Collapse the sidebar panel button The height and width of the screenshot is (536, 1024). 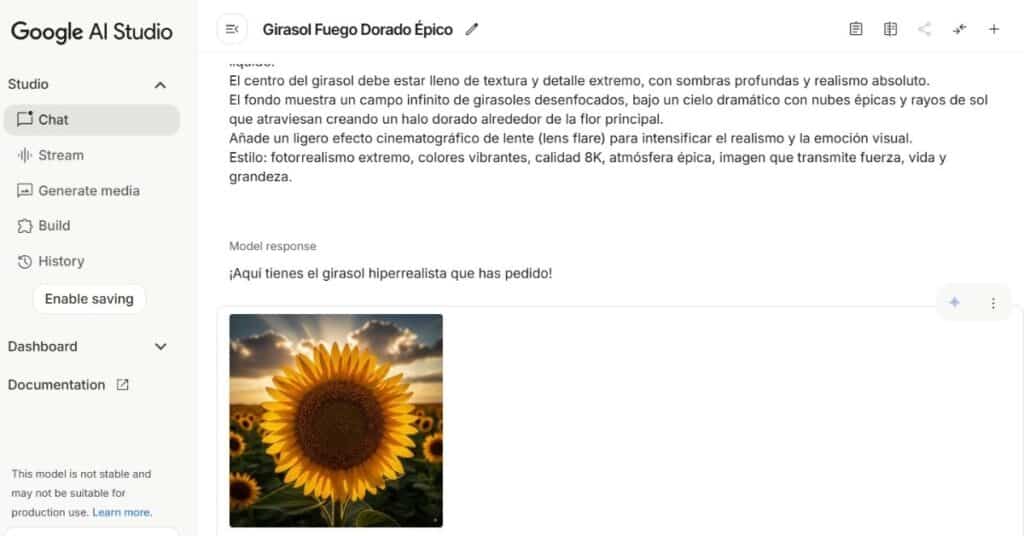coord(232,29)
